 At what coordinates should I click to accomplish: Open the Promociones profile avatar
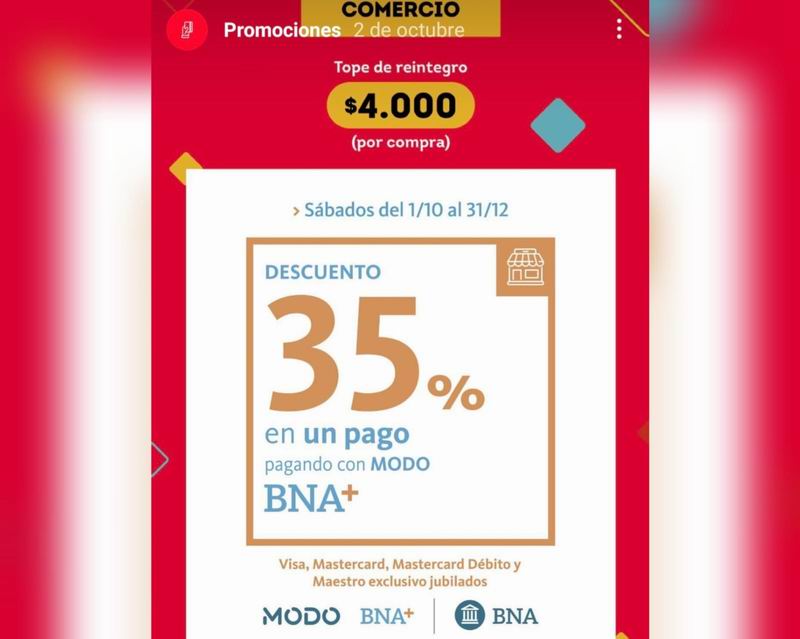click(187, 30)
